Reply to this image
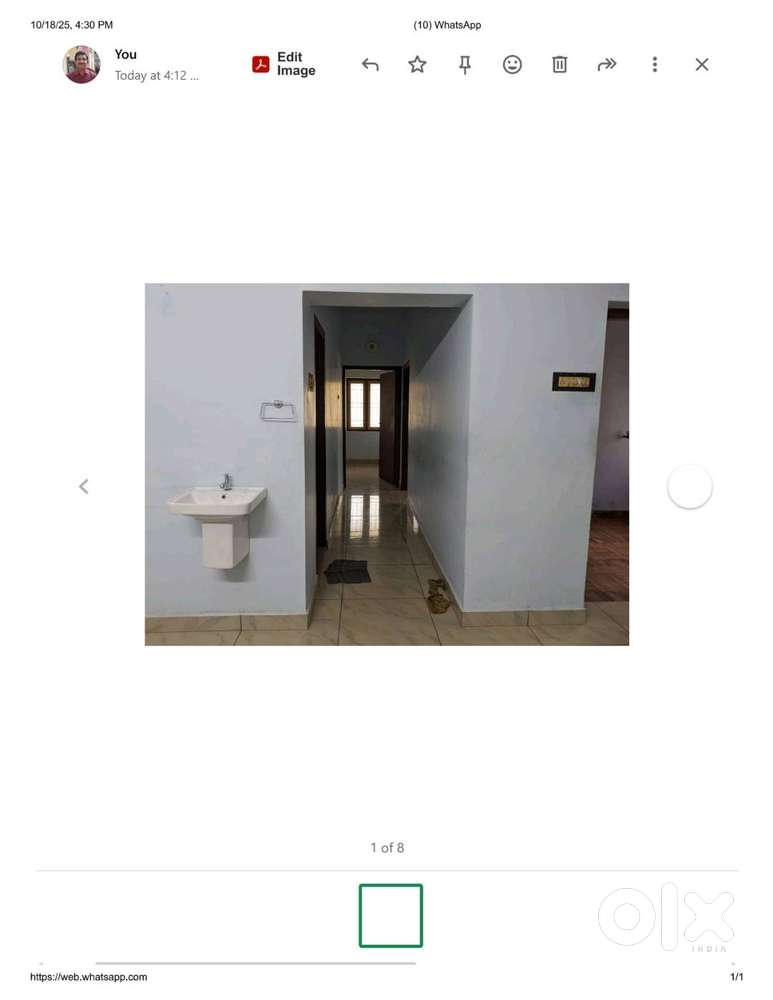Viewport: 773px width, 1000px height. (369, 64)
